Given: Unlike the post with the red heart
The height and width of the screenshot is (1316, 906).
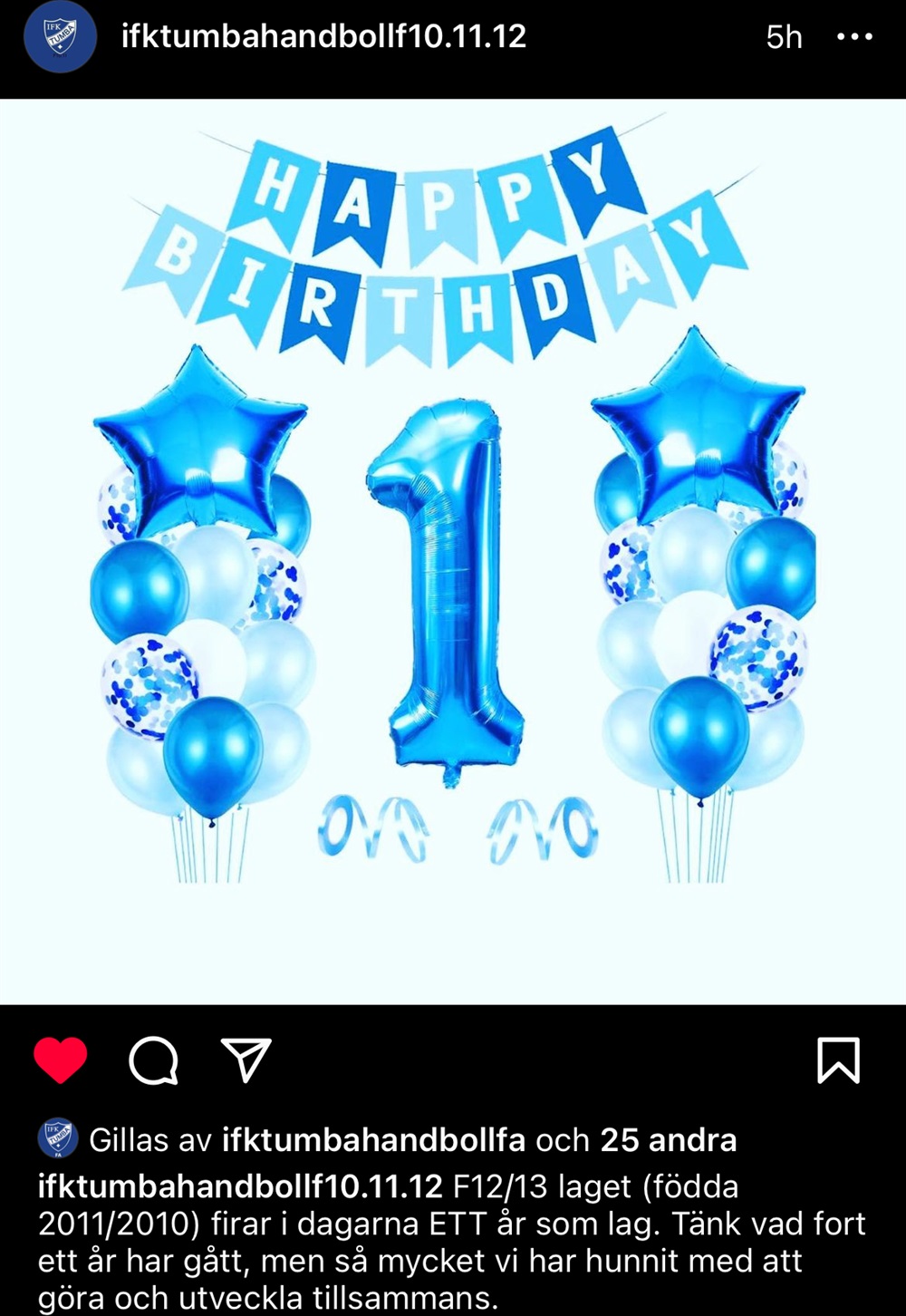Looking at the screenshot, I should pos(61,1060).
